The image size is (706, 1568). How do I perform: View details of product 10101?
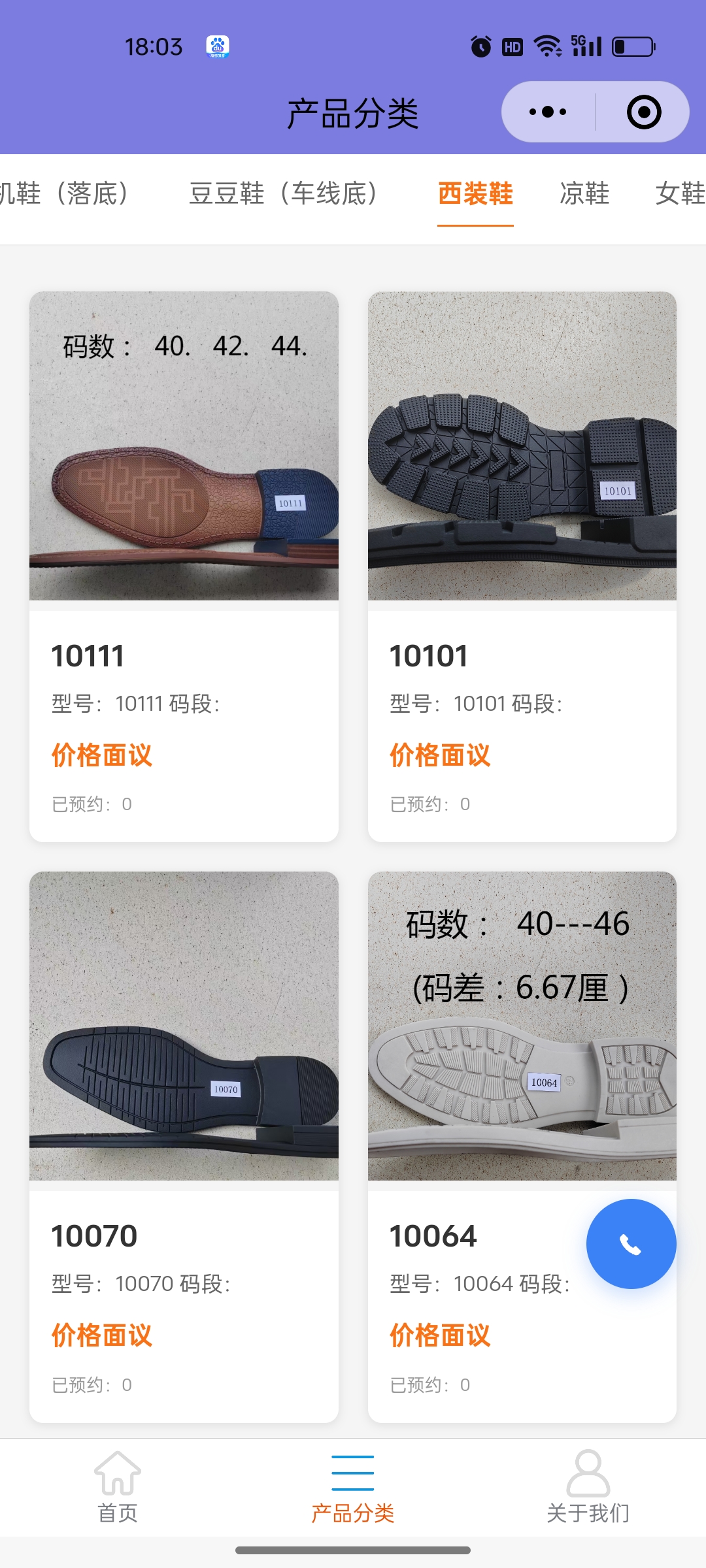pos(522,566)
